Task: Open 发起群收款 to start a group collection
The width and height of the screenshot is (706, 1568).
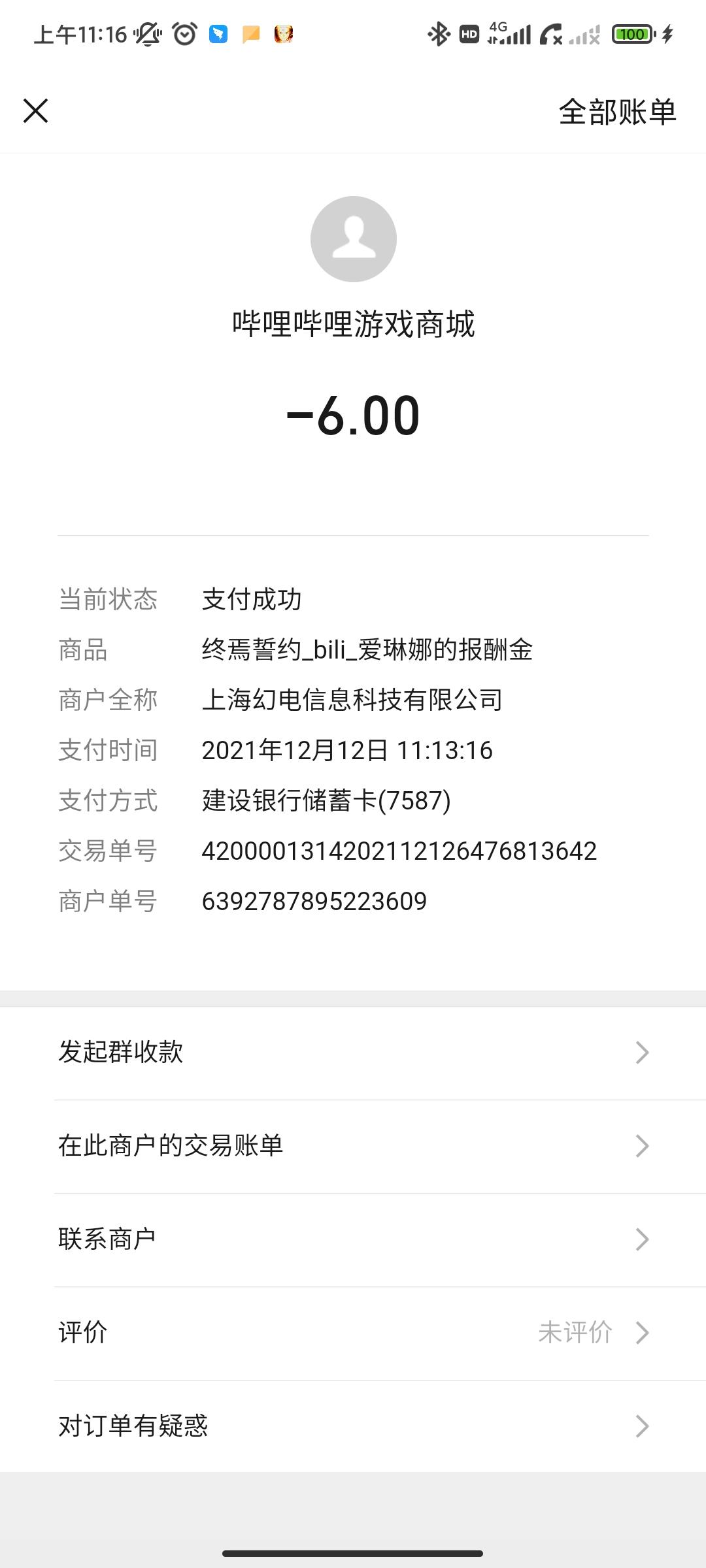Action: [x=353, y=1053]
